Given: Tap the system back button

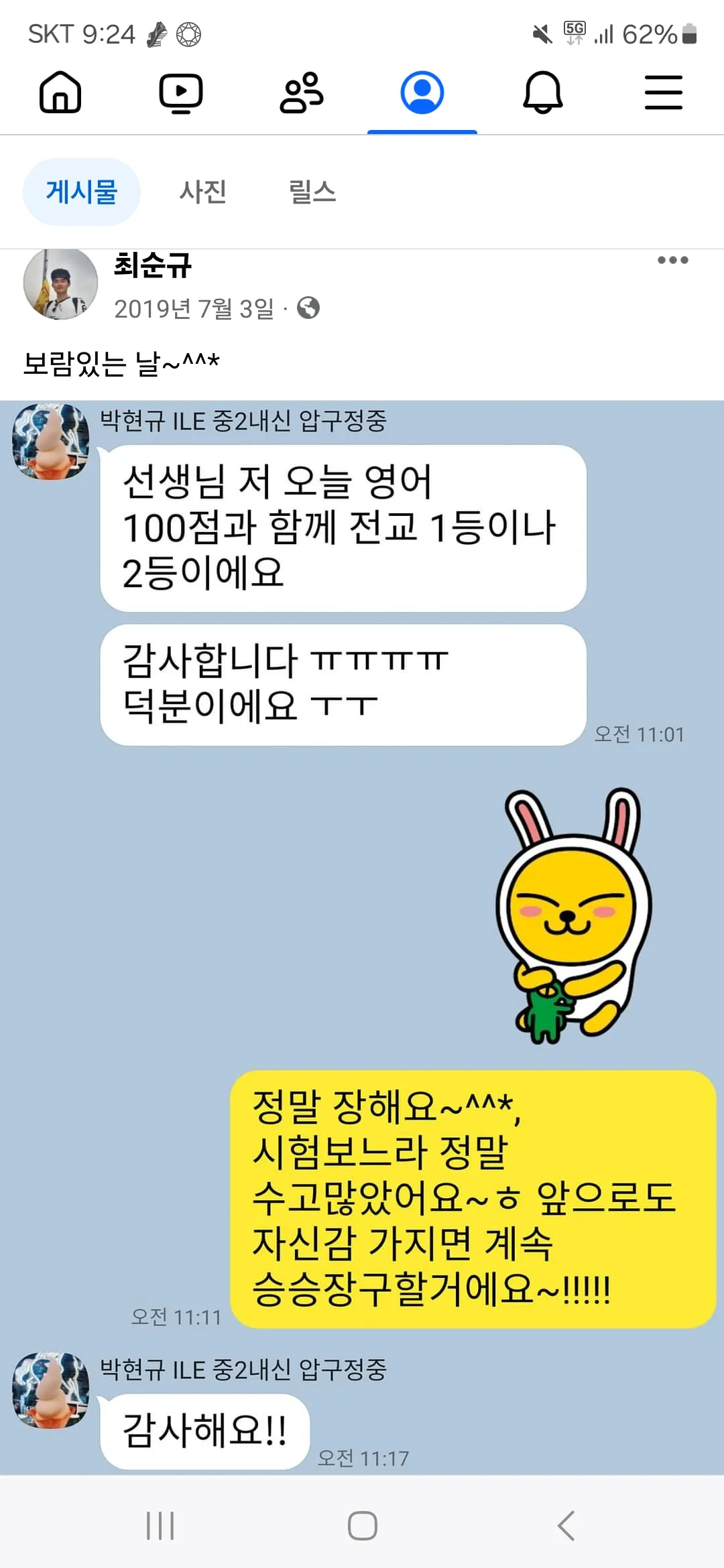Looking at the screenshot, I should (566, 1526).
